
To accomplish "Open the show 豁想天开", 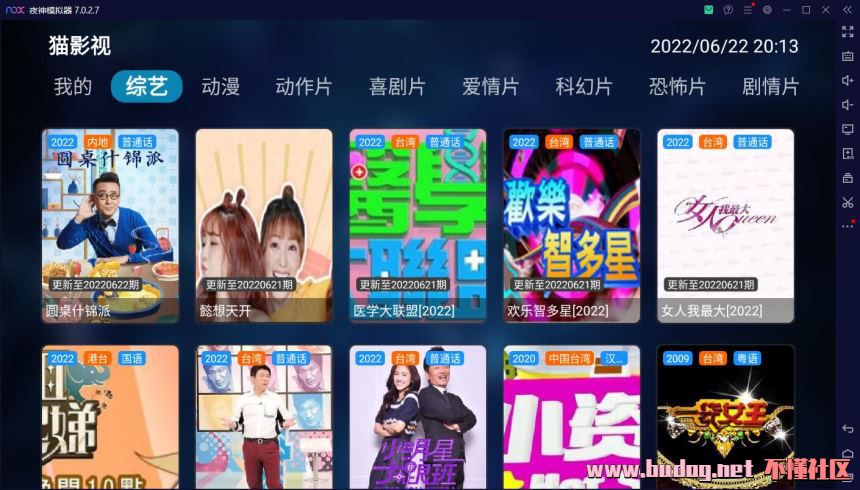I will 264,225.
